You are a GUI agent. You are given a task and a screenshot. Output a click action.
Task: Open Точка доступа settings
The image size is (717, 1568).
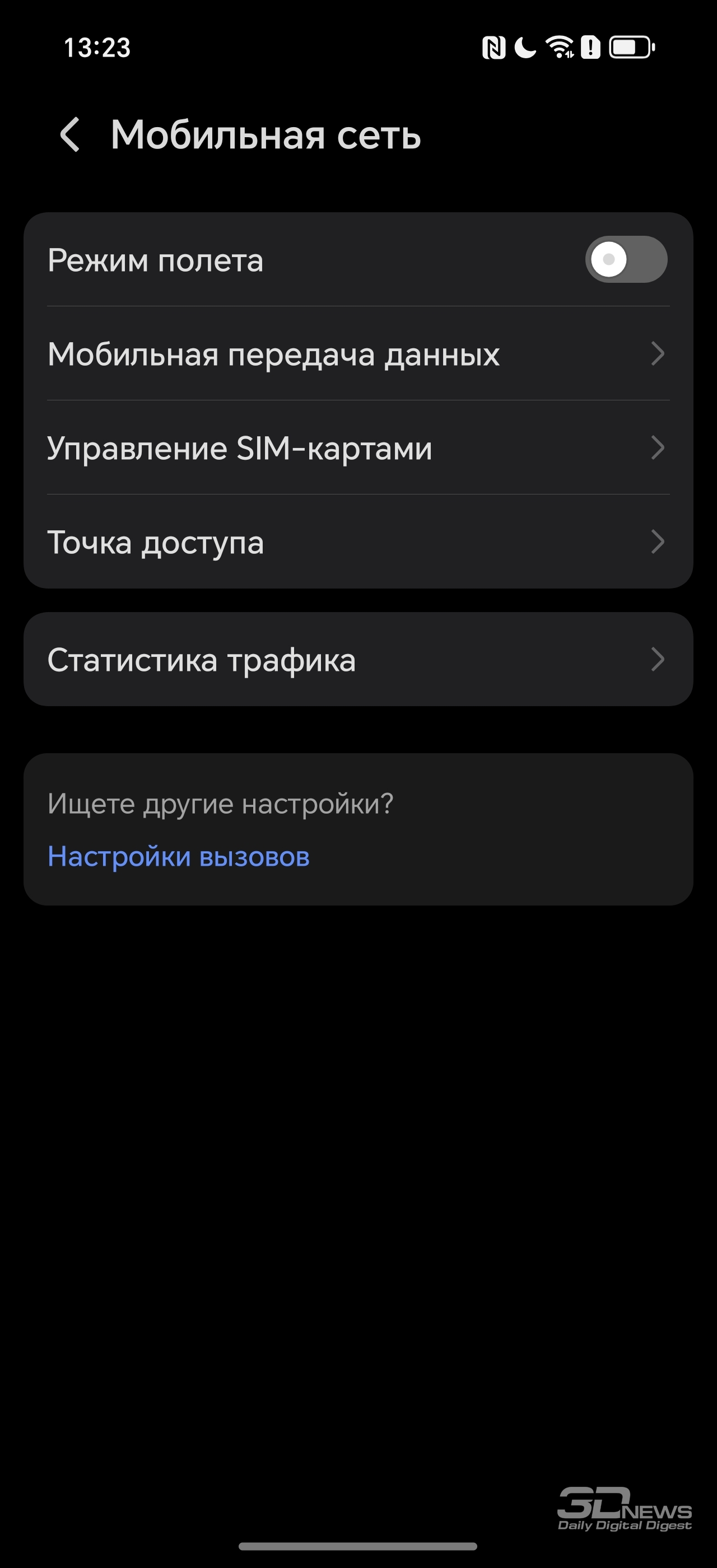(358, 542)
